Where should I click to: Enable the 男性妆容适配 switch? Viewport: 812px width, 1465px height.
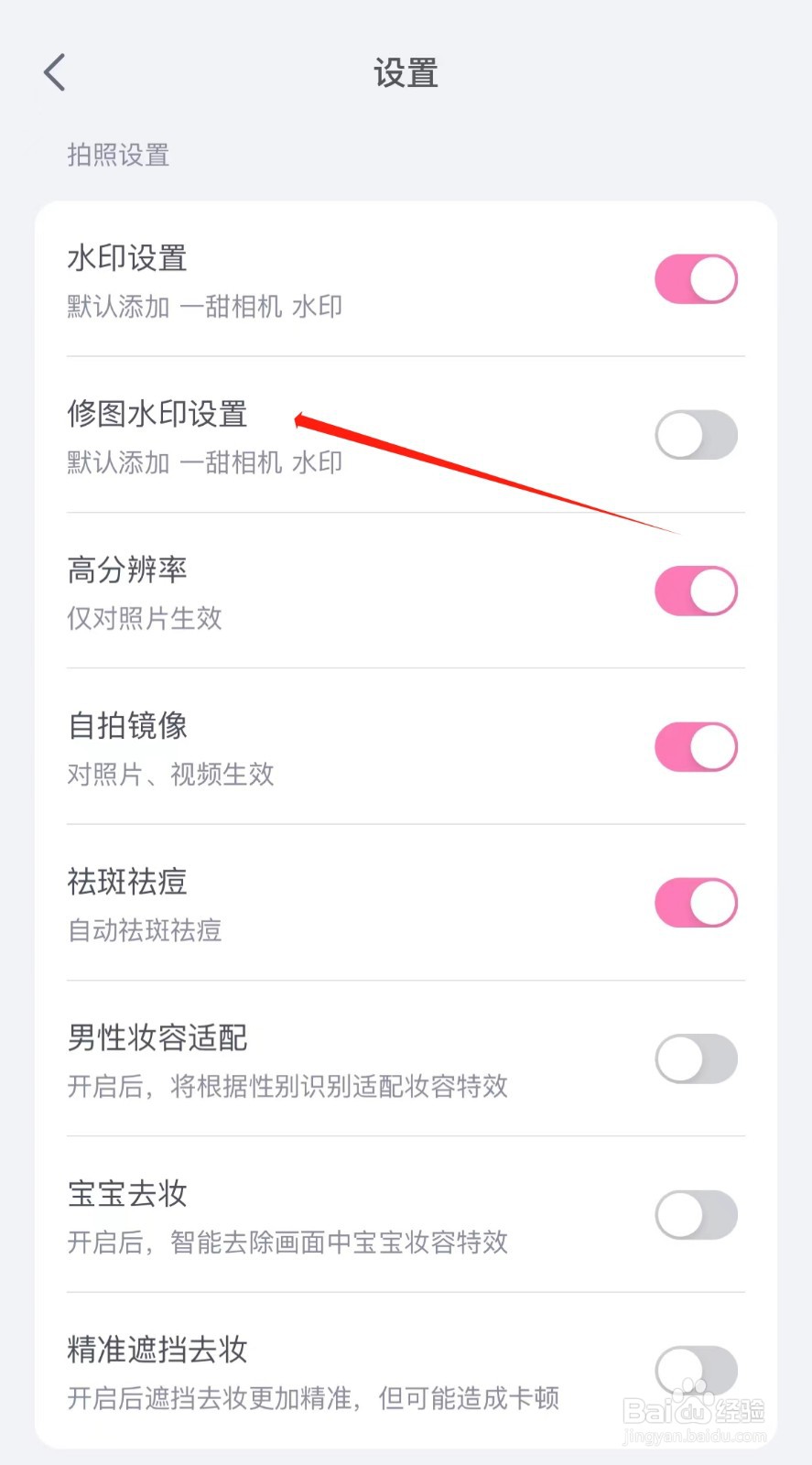click(696, 1058)
